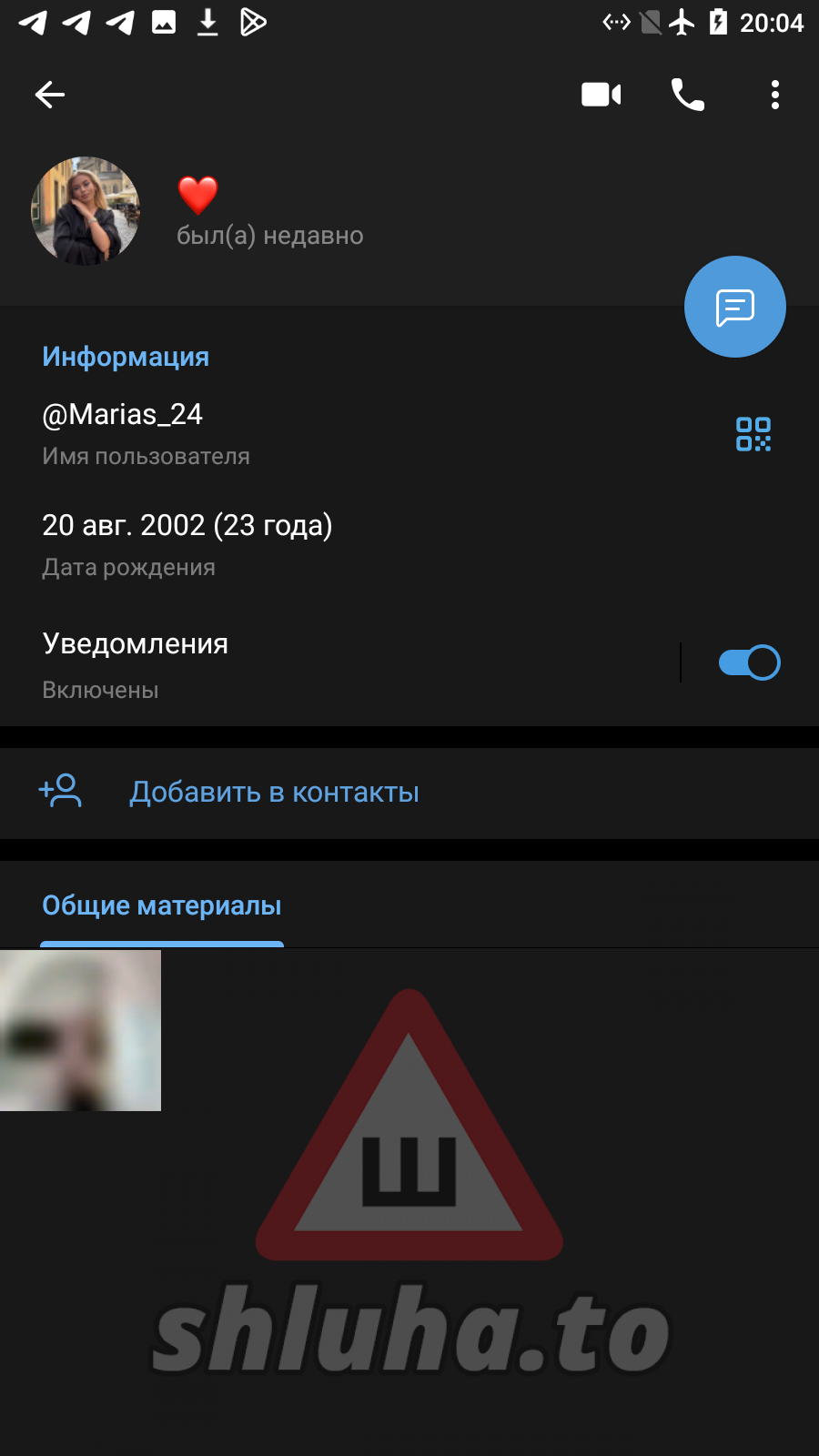Tap the username @Marias_24 row
This screenshot has height=1456, width=819.
(273, 433)
